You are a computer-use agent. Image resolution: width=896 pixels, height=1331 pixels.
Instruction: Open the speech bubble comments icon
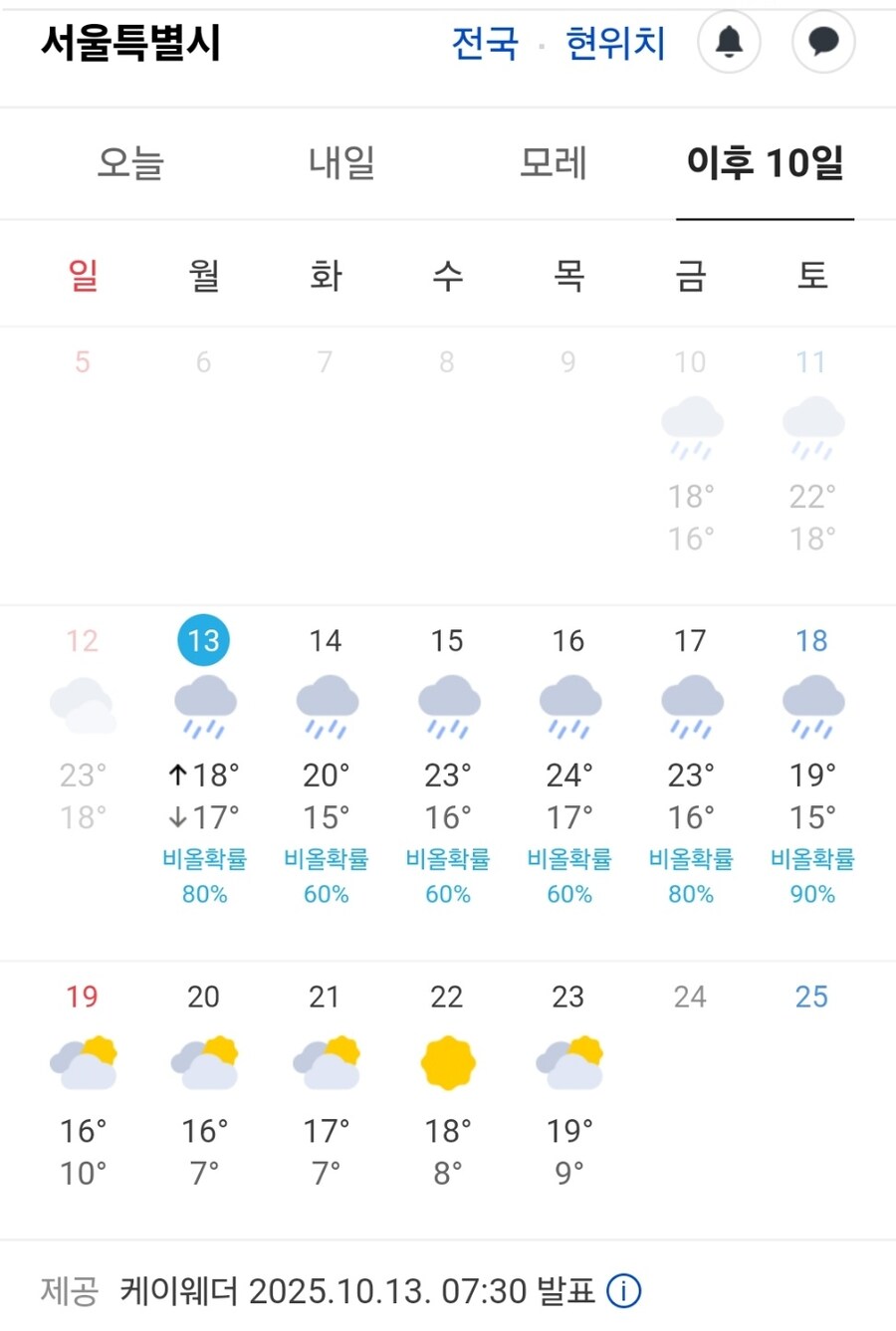[x=822, y=42]
